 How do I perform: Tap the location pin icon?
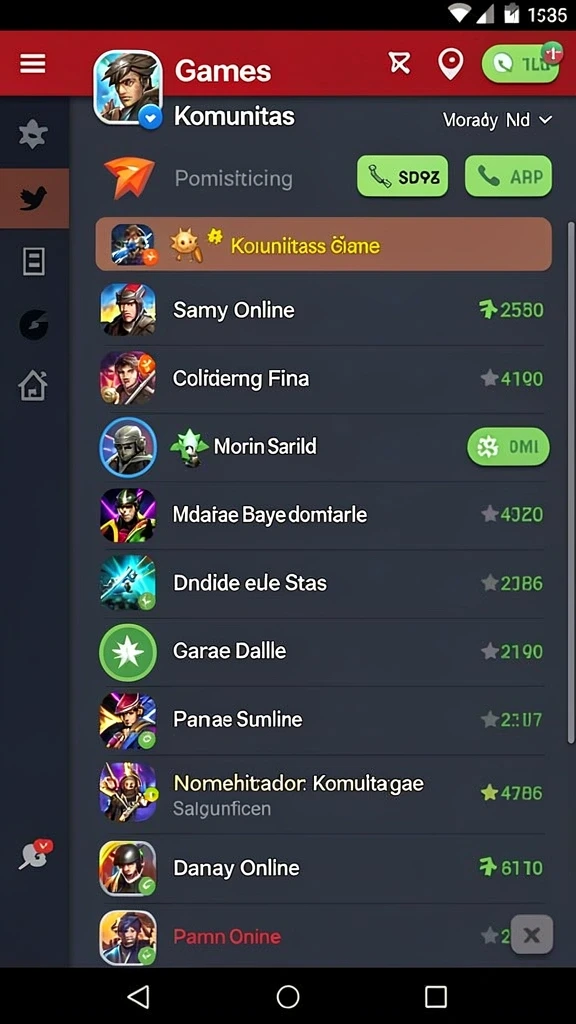[x=450, y=64]
